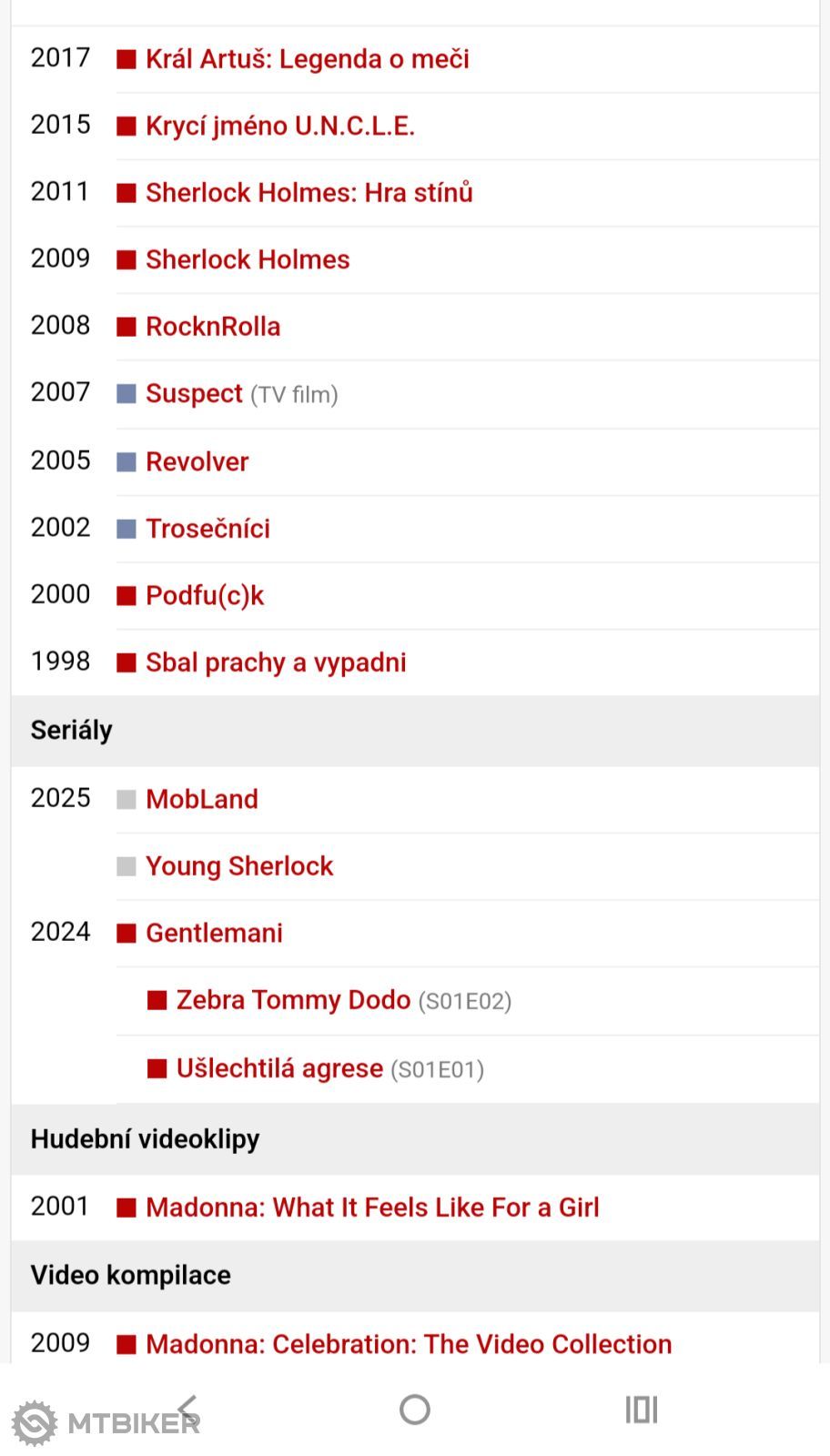Screen dimensions: 830x1456
Task: Open RocknRolla film page
Action: (213, 327)
